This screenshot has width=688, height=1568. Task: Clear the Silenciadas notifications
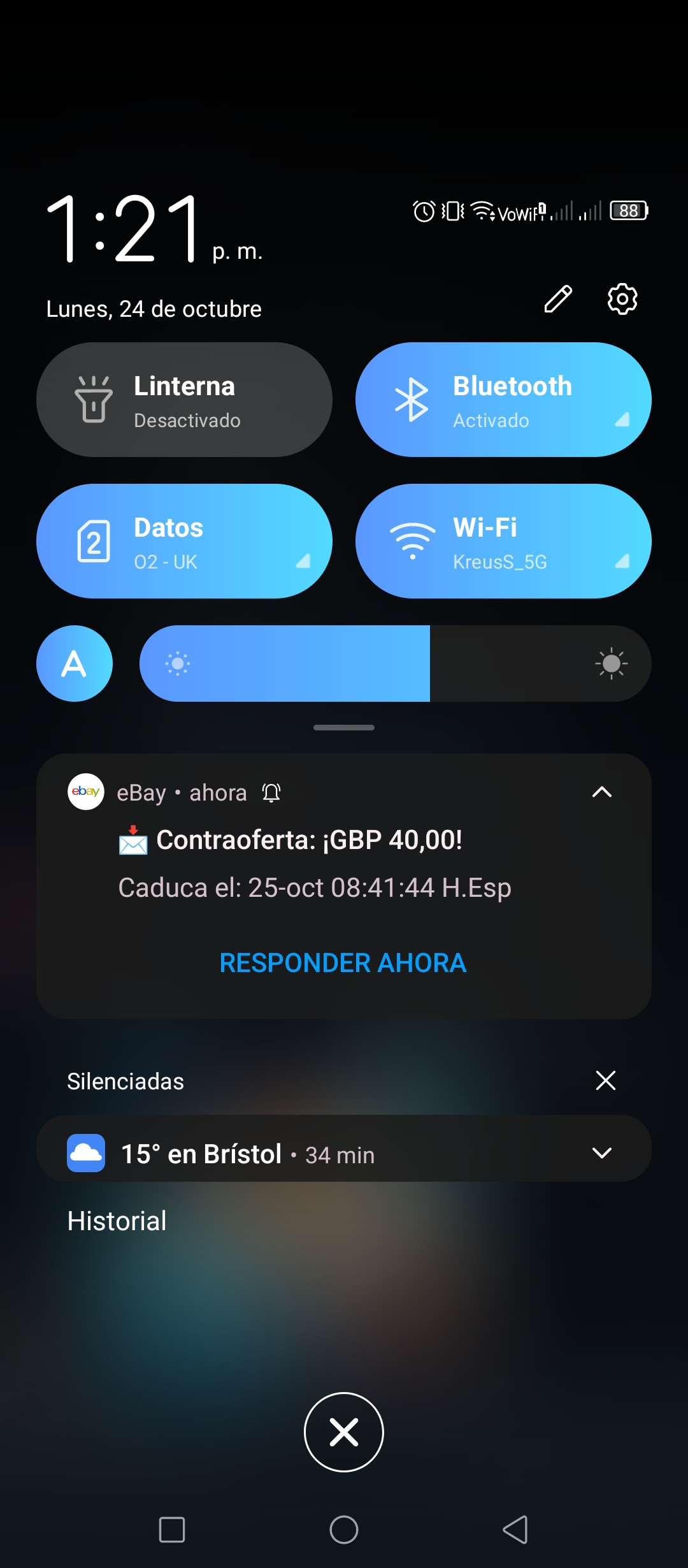pos(606,1080)
